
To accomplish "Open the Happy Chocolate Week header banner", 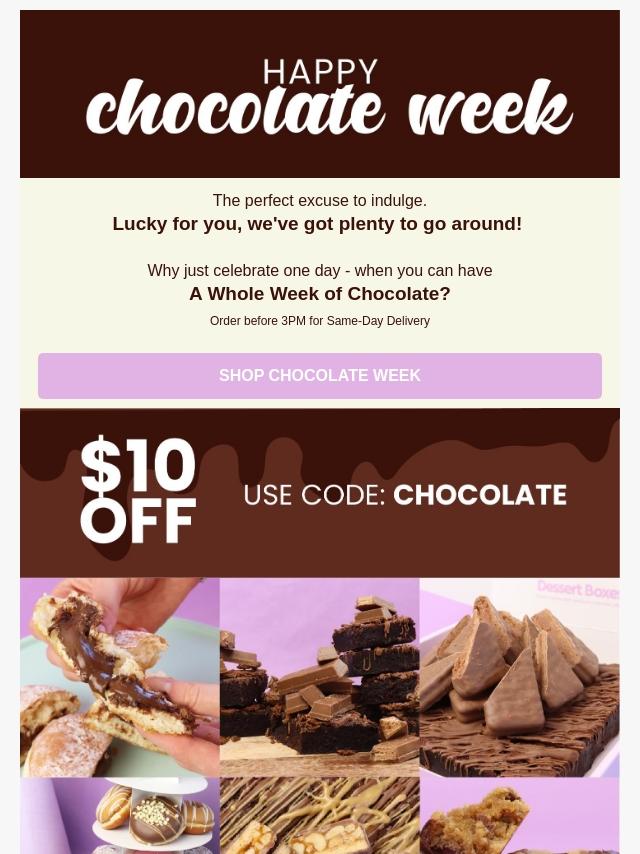I will tap(320, 95).
